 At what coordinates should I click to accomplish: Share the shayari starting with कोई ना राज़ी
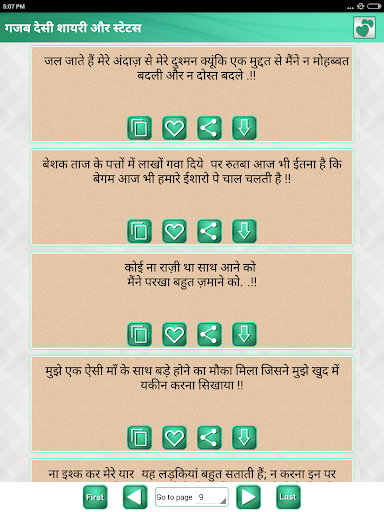click(x=209, y=335)
